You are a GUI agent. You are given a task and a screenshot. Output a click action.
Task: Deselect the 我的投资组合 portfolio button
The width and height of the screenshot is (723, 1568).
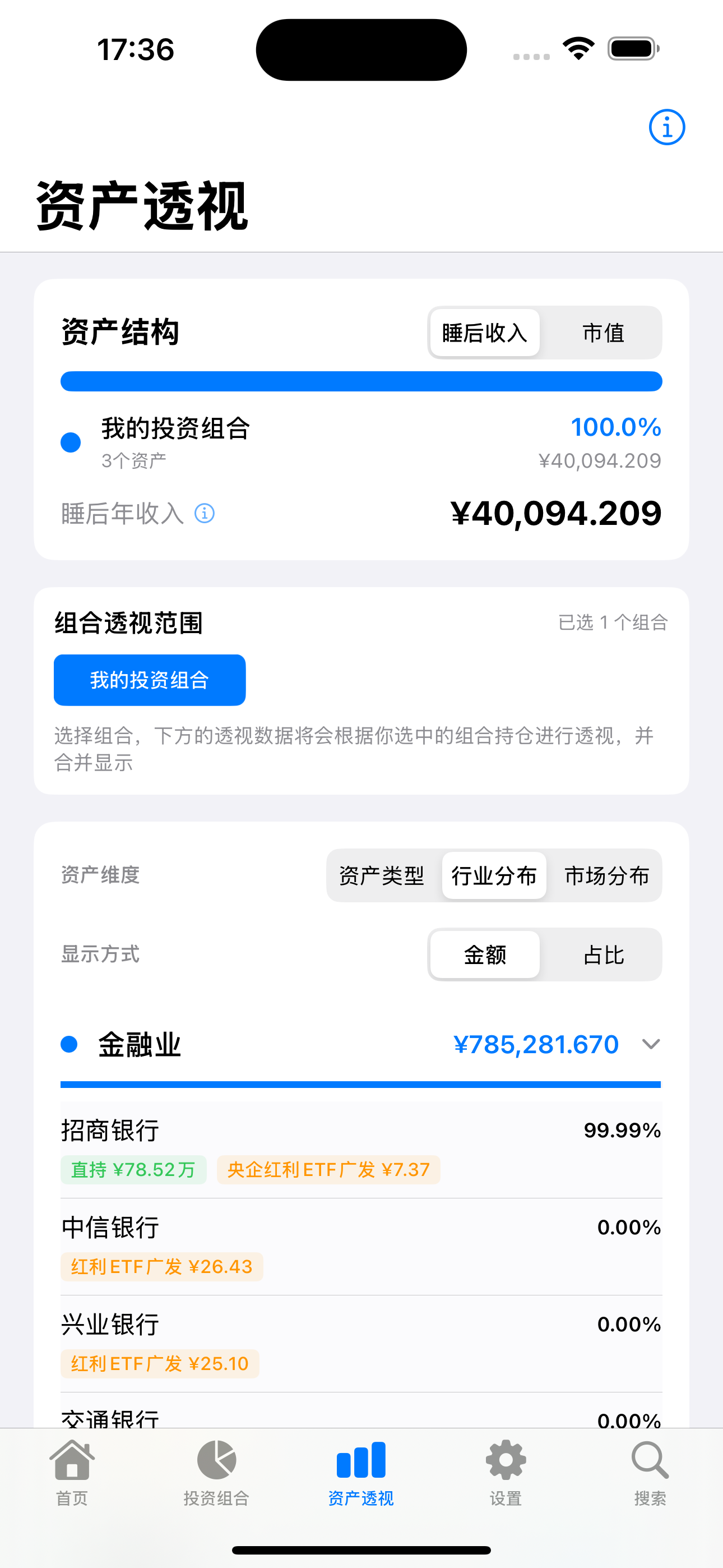(x=149, y=680)
